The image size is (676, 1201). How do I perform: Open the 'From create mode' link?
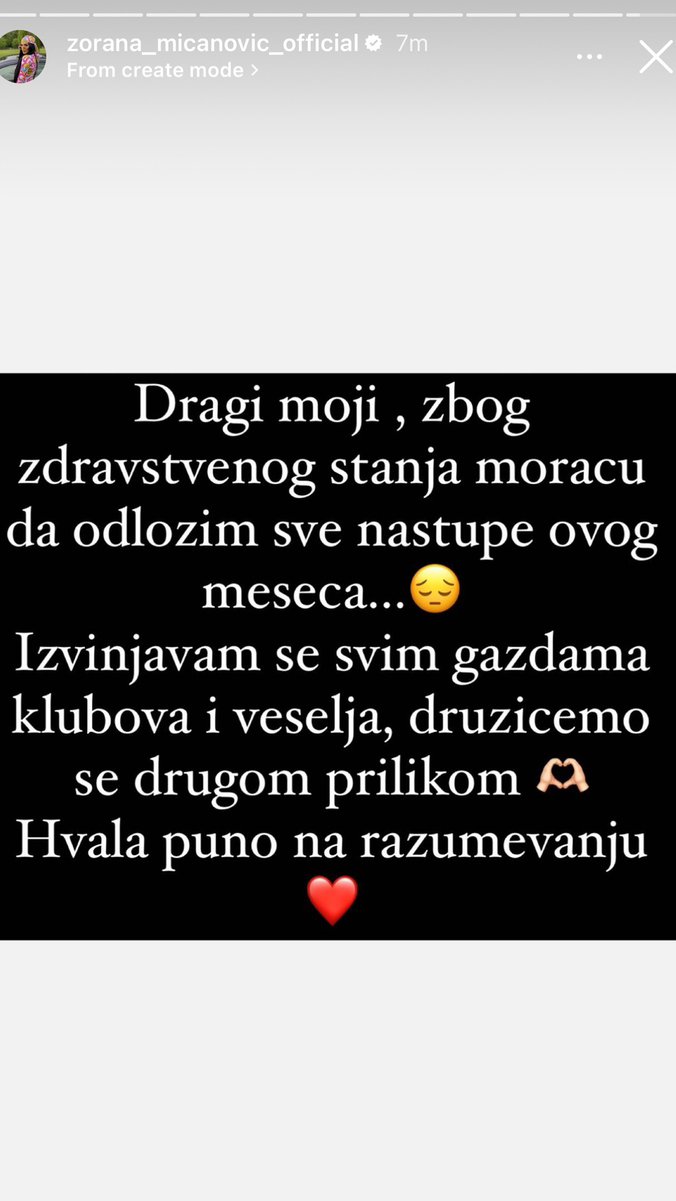[x=161, y=70]
